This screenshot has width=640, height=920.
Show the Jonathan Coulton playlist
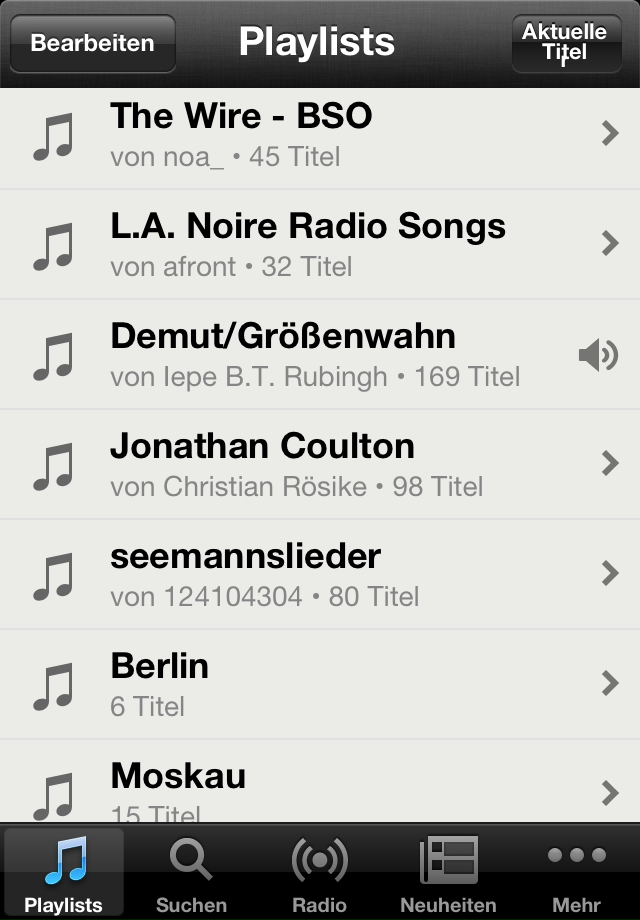point(320,464)
